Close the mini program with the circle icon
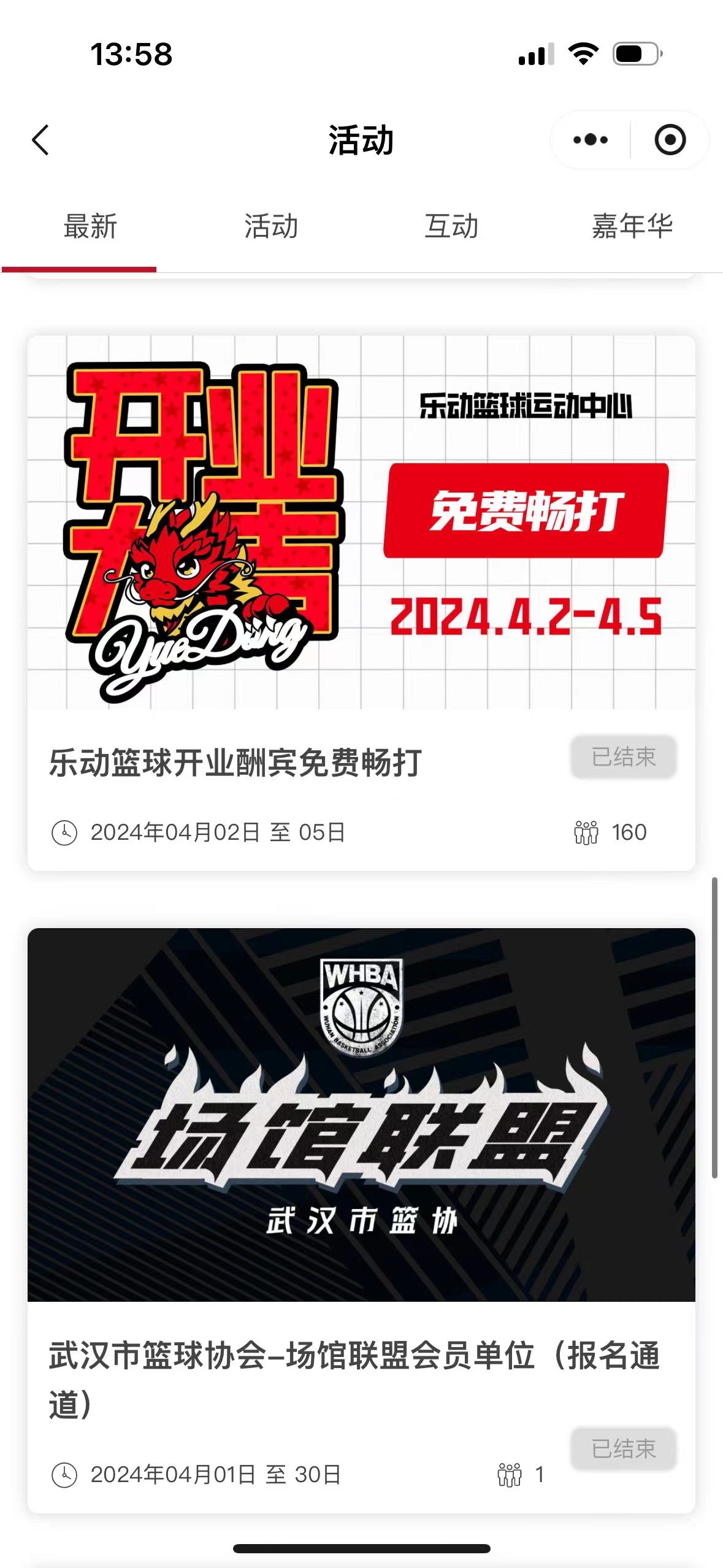The height and width of the screenshot is (1568, 723). [670, 140]
